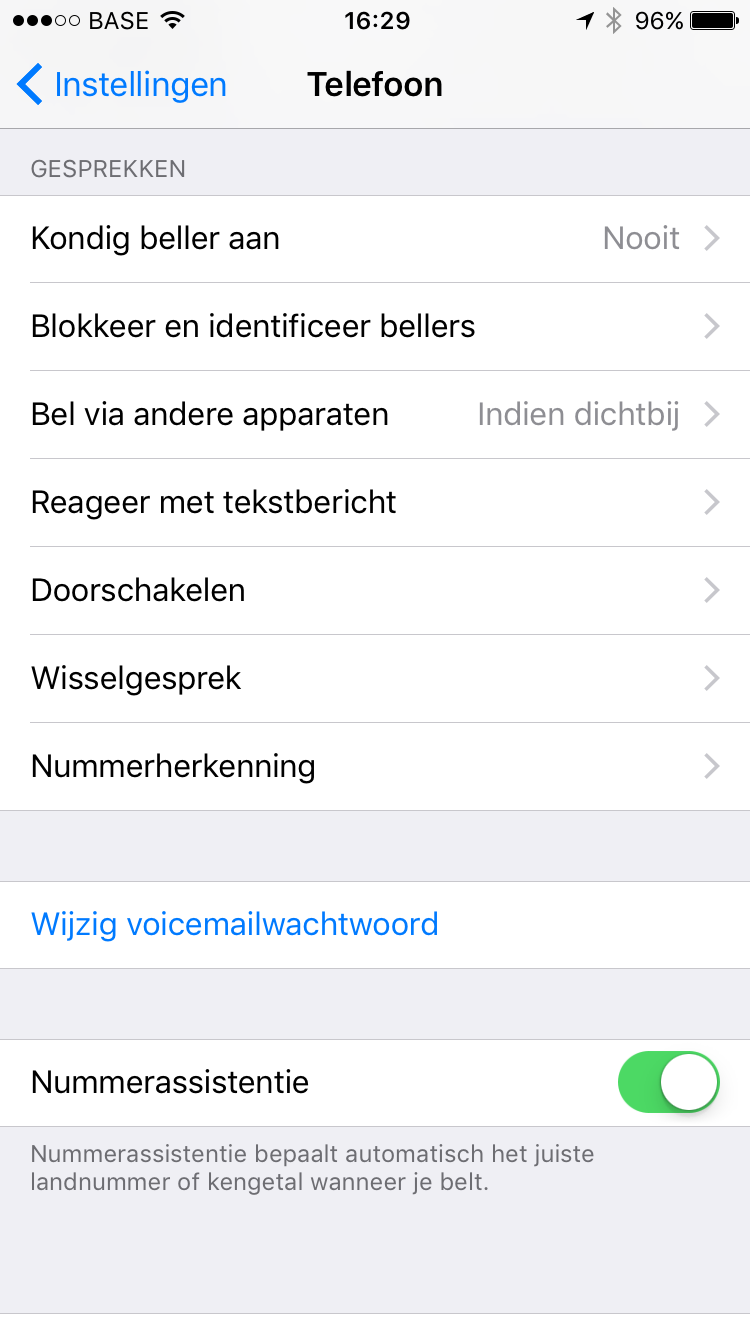Go back to Instellingen
This screenshot has height=1334, width=750.
(x=122, y=85)
